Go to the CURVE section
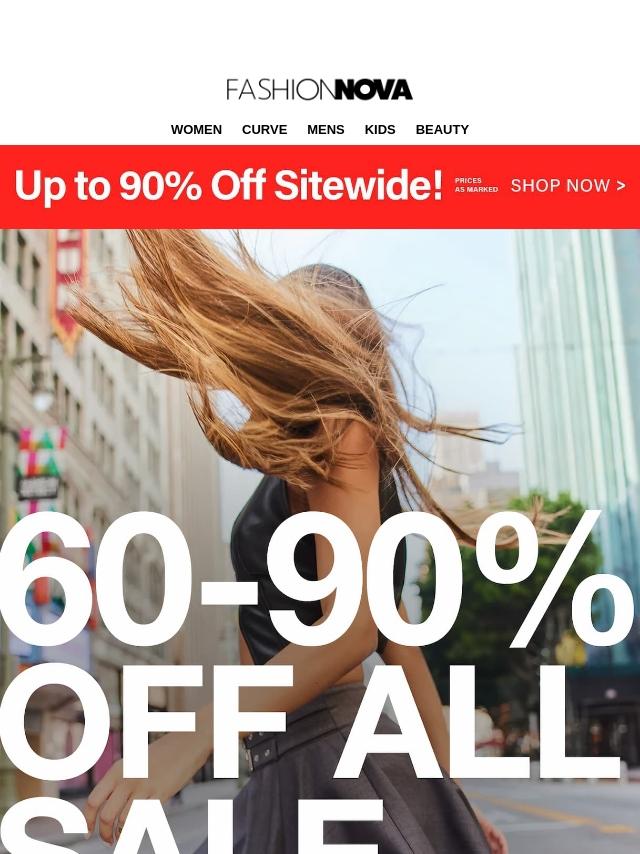Screen dimensions: 640x854 click(x=264, y=130)
